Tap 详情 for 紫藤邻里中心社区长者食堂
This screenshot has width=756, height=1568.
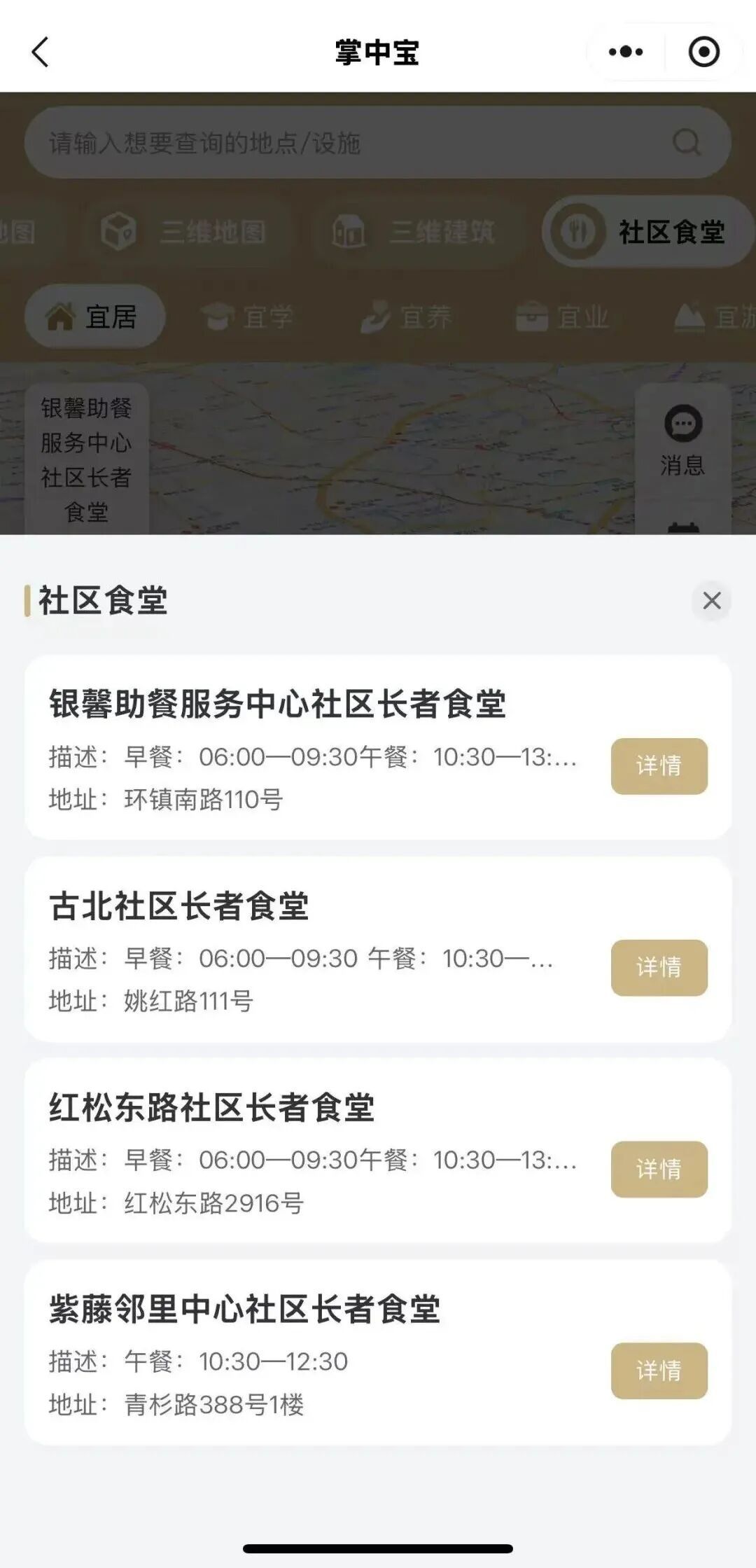pyautogui.click(x=659, y=1371)
